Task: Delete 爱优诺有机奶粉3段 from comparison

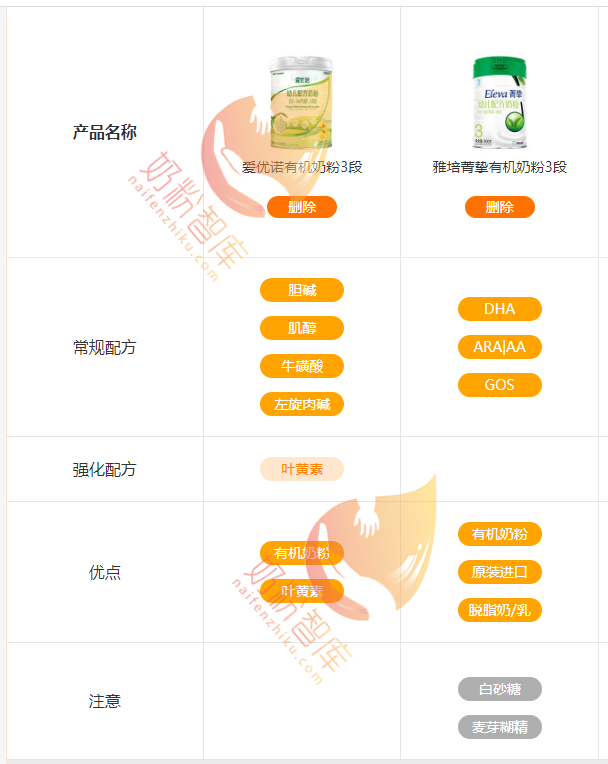Action: point(301,207)
